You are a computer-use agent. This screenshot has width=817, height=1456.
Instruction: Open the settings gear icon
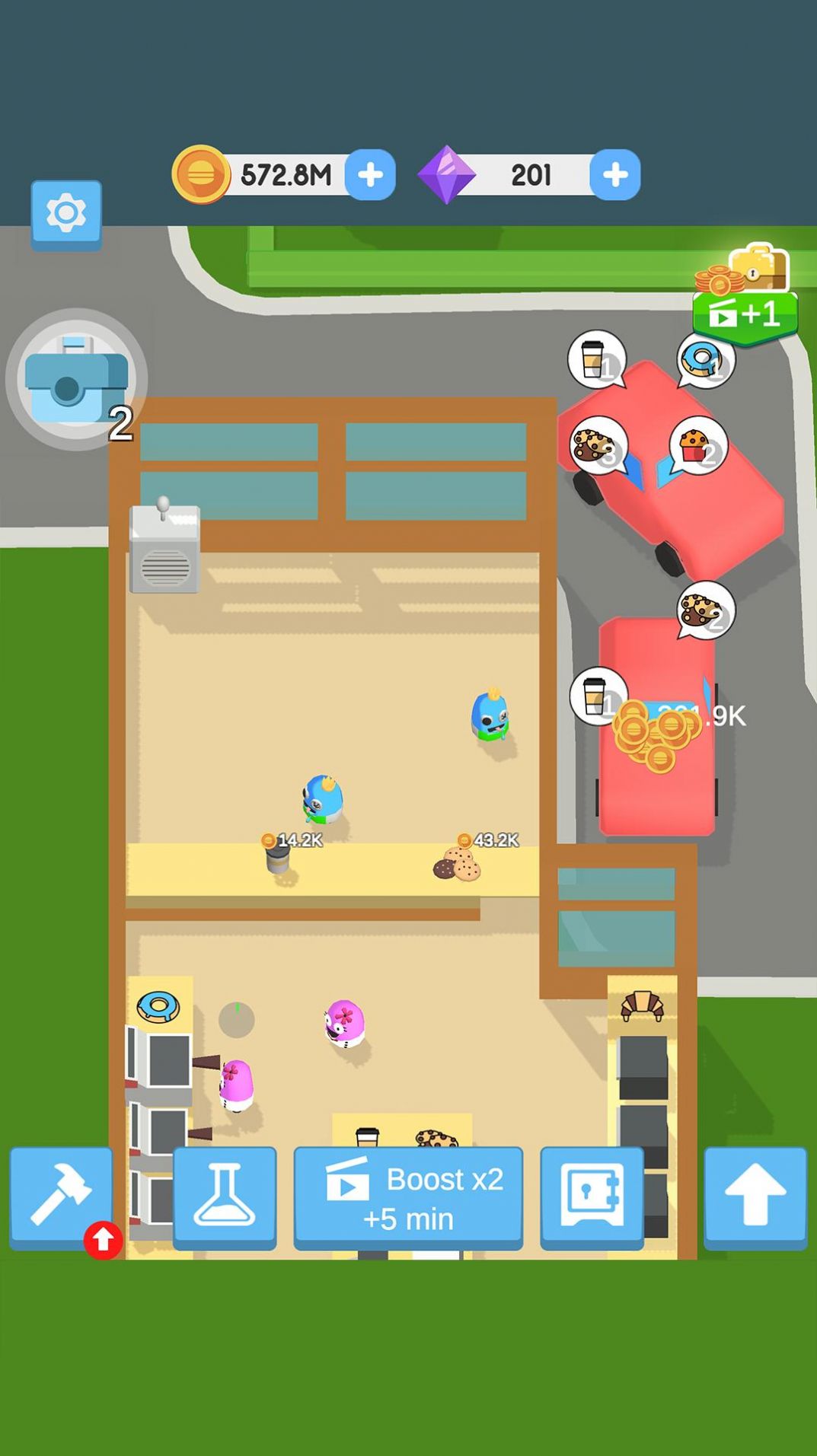click(65, 214)
